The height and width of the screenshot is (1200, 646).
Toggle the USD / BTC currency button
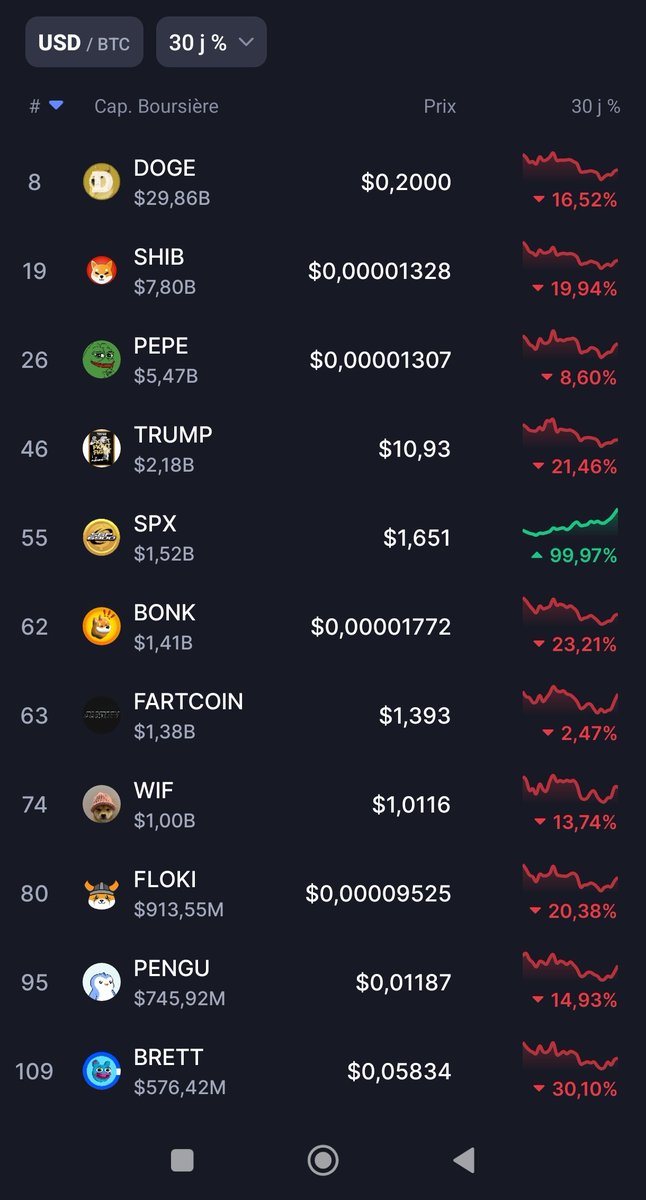tap(84, 42)
